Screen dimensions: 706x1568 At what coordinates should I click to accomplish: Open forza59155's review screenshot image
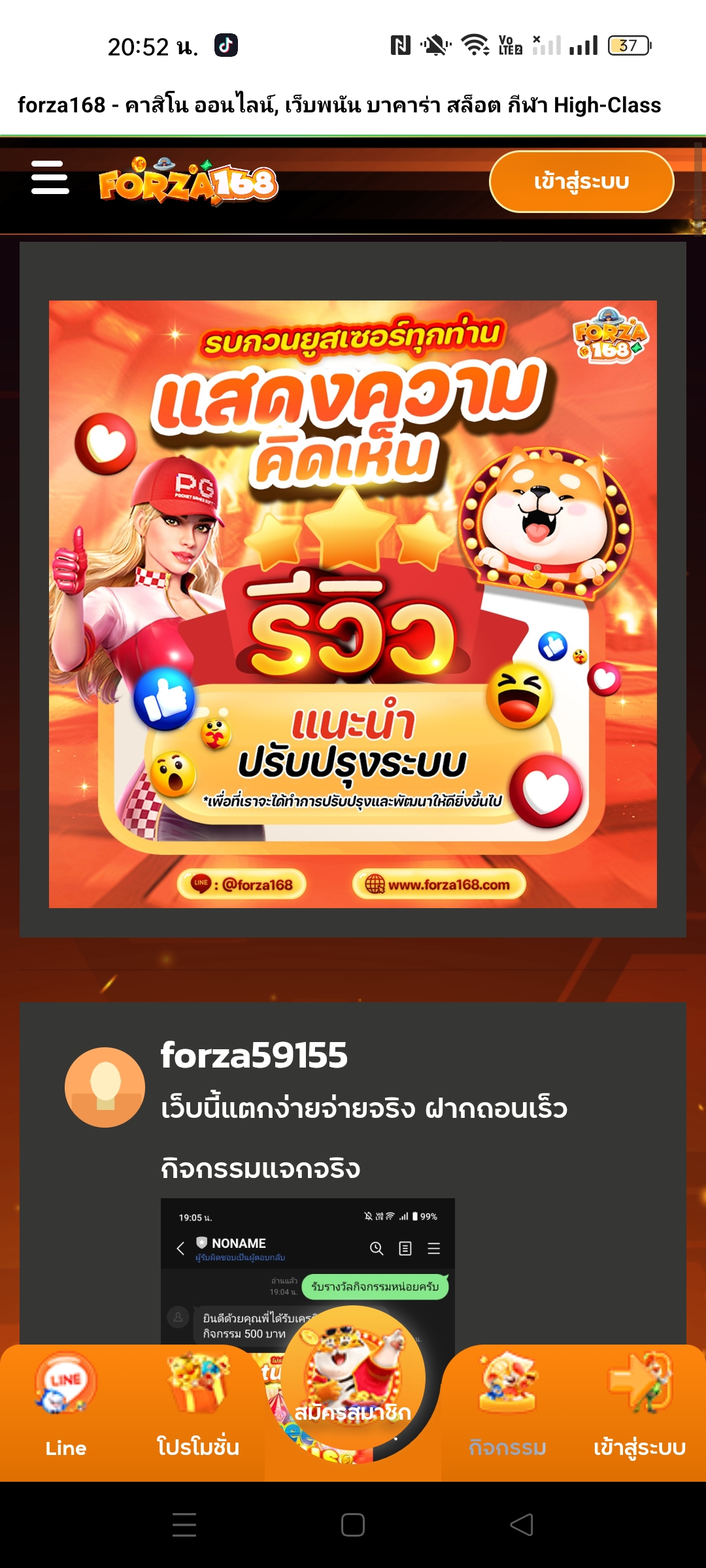(308, 1271)
